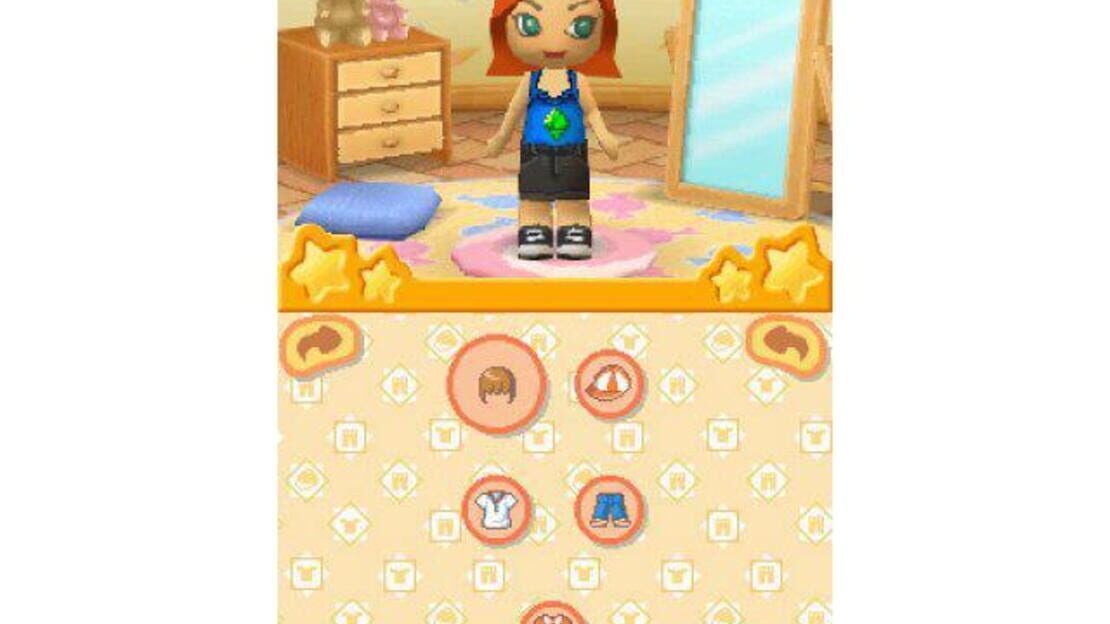Open the partially visible bottom category

[552, 614]
